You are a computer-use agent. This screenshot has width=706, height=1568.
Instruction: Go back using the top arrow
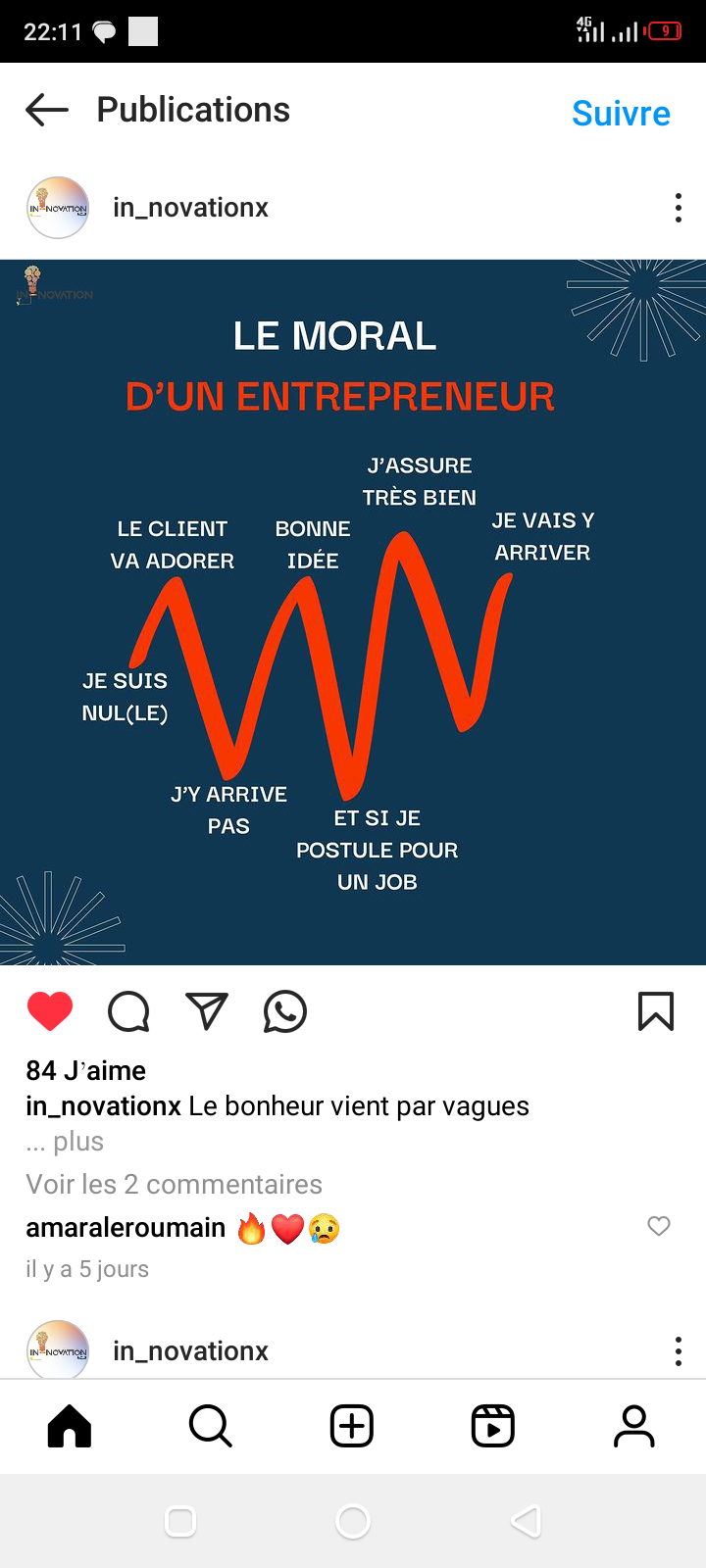[47, 110]
